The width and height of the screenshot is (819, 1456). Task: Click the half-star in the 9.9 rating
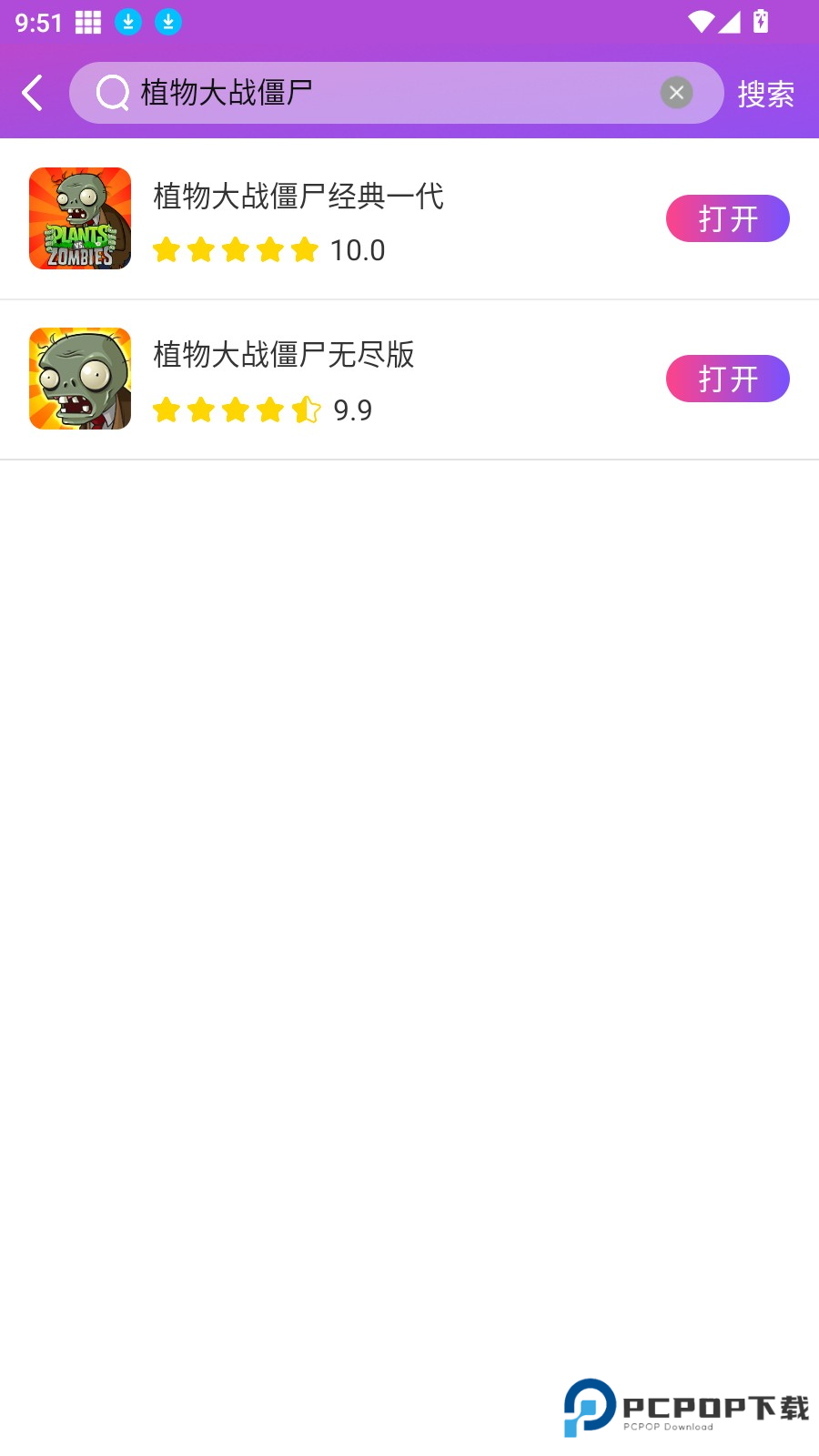308,410
